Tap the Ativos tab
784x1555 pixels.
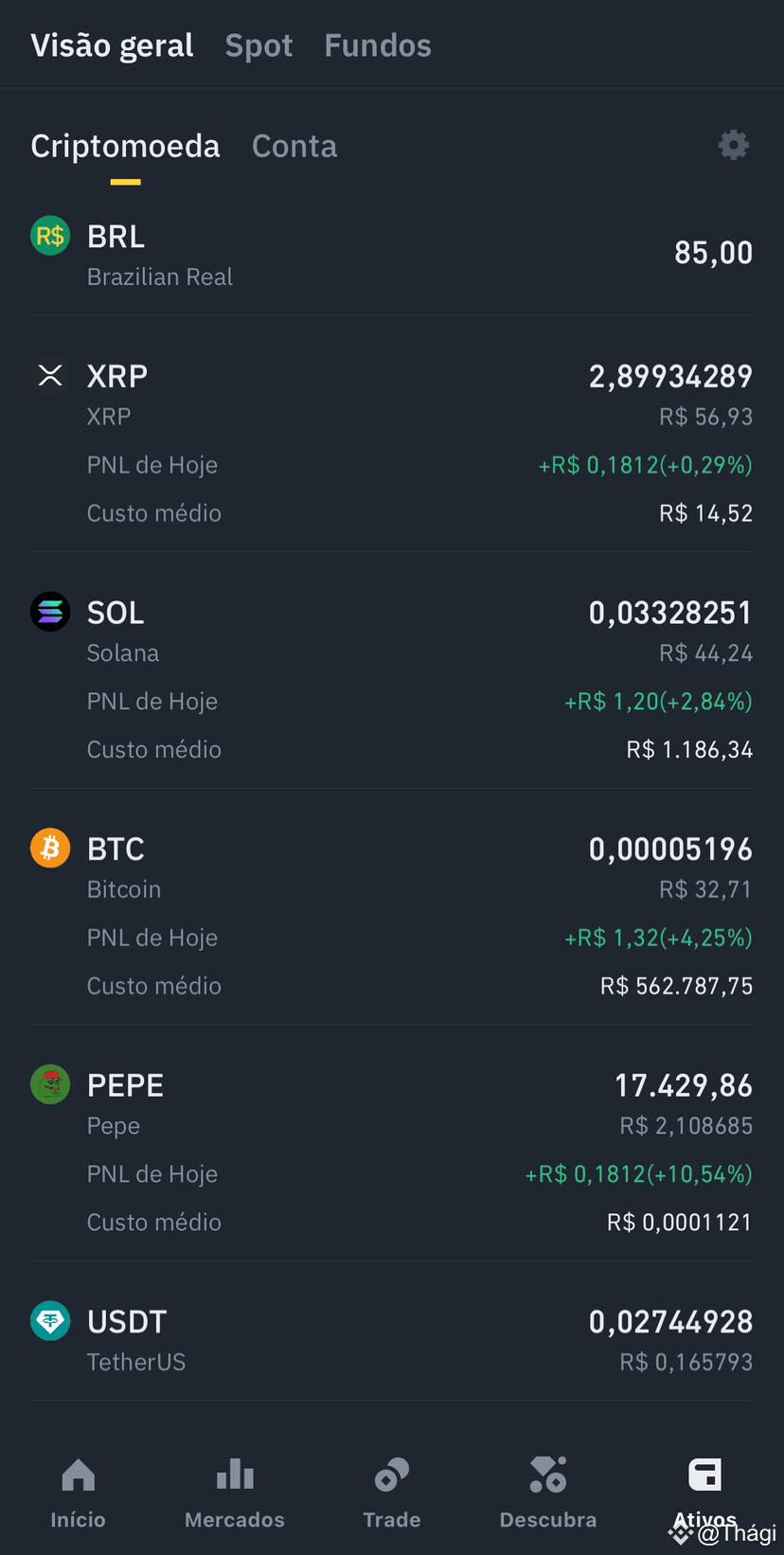pyautogui.click(x=704, y=1492)
